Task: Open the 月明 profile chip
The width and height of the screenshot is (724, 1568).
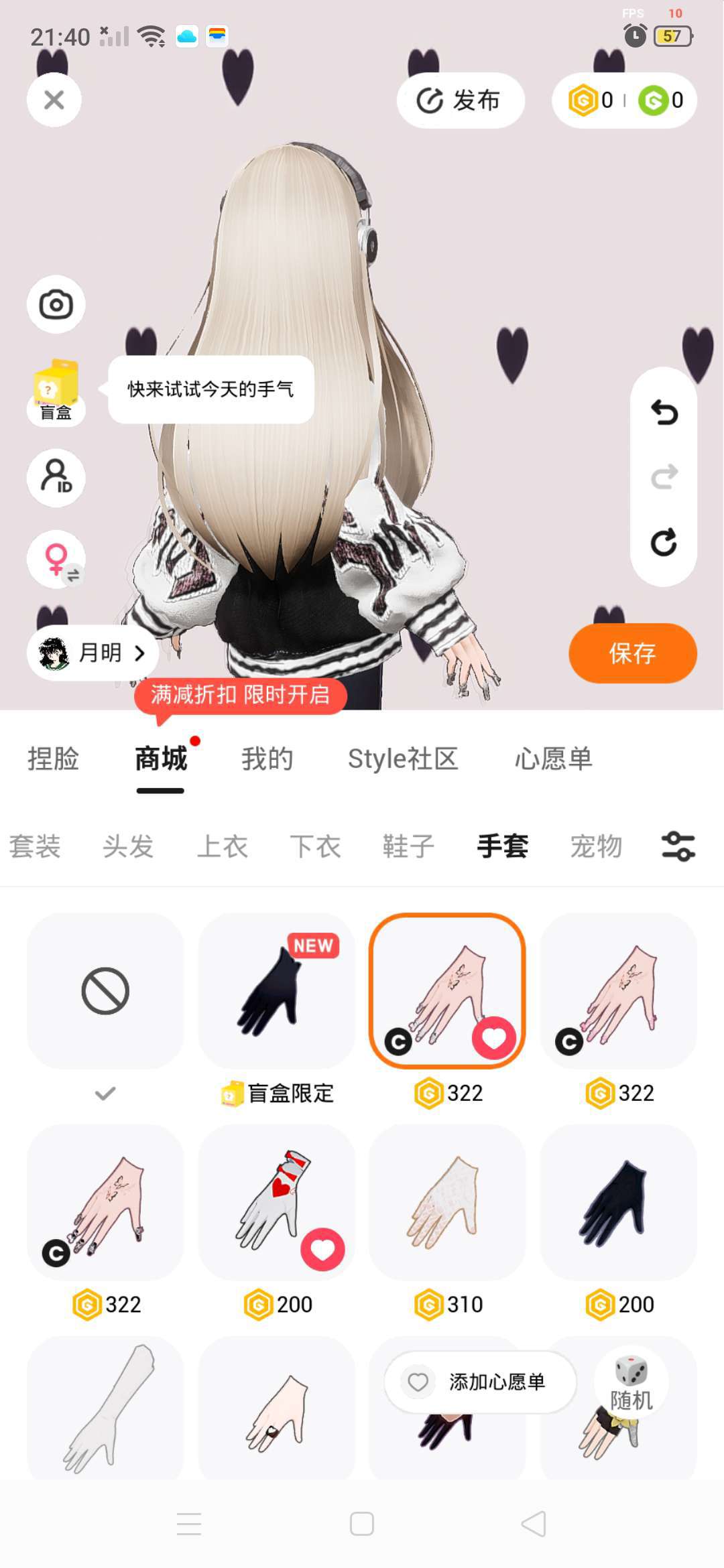Action: tap(93, 653)
